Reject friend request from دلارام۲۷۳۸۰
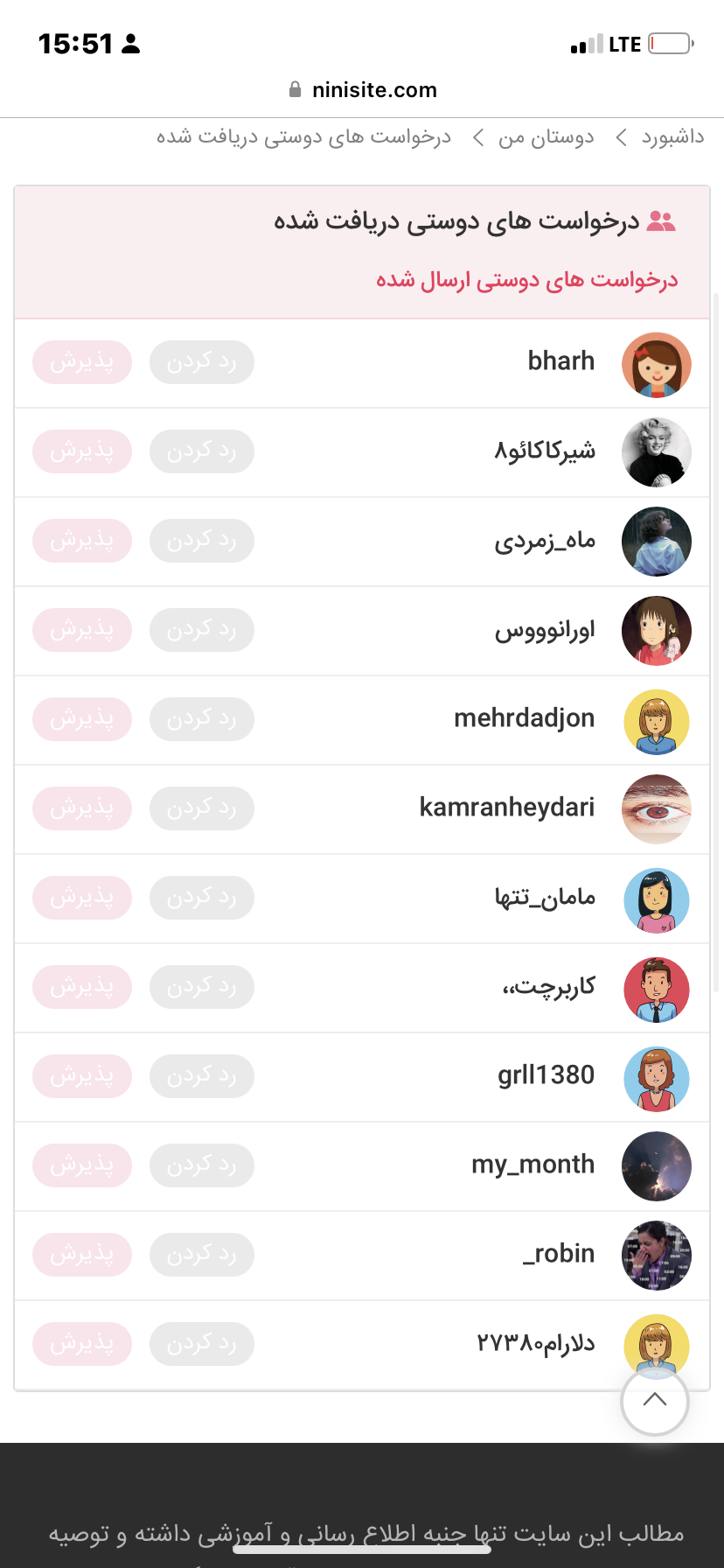 pos(202,1344)
